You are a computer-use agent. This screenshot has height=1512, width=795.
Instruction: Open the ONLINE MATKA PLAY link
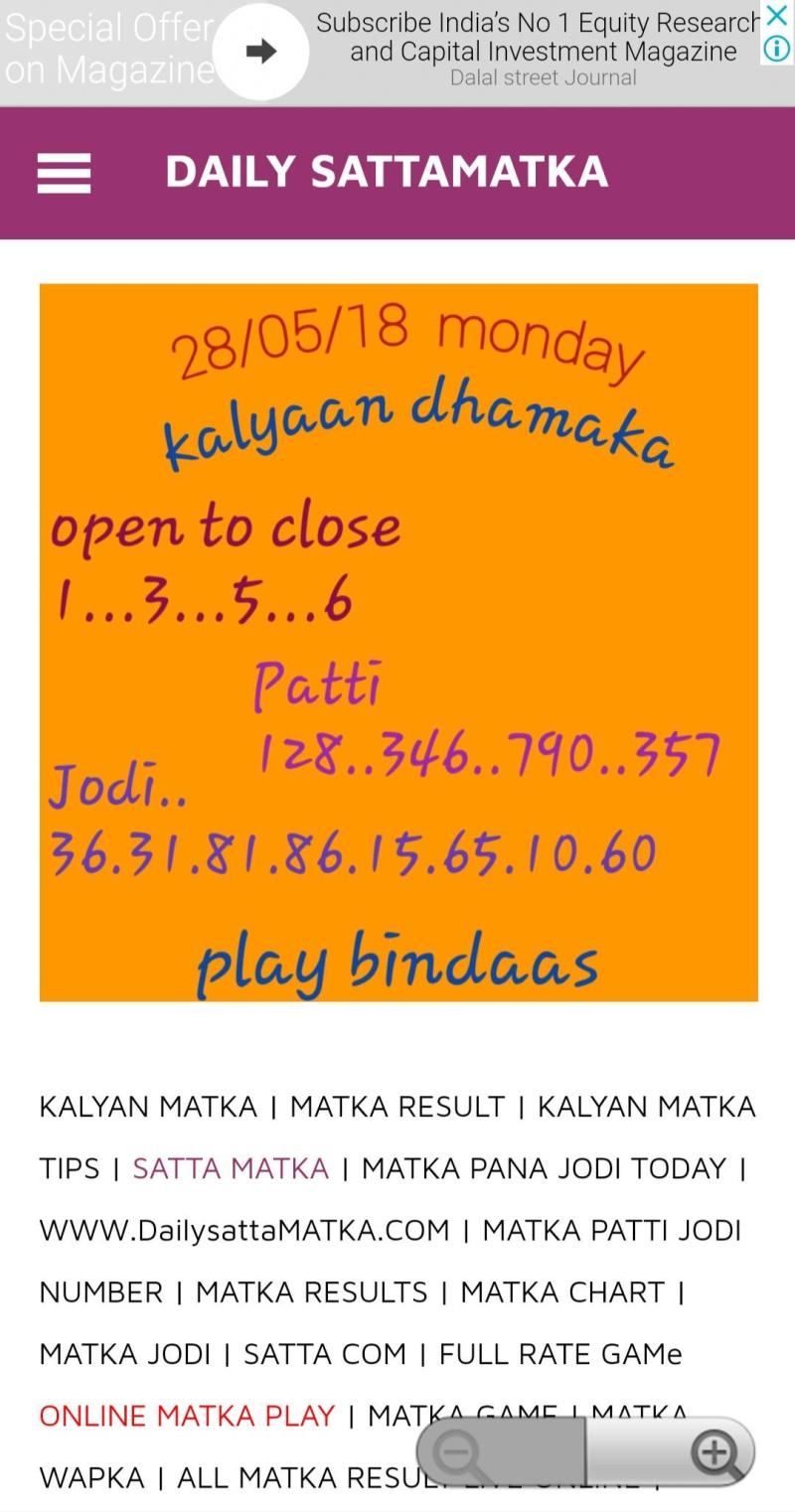click(187, 1416)
